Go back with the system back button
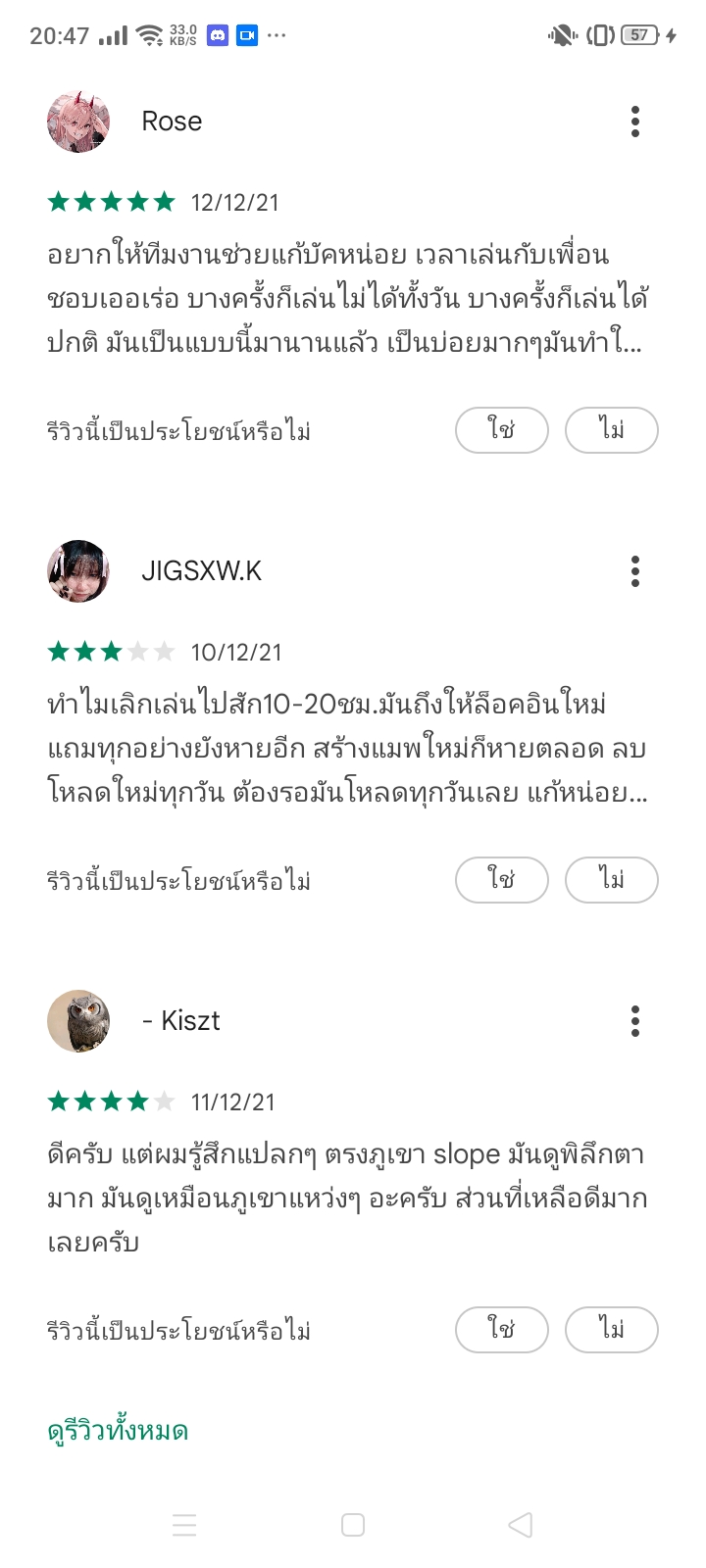706x1568 pixels. point(521,1525)
